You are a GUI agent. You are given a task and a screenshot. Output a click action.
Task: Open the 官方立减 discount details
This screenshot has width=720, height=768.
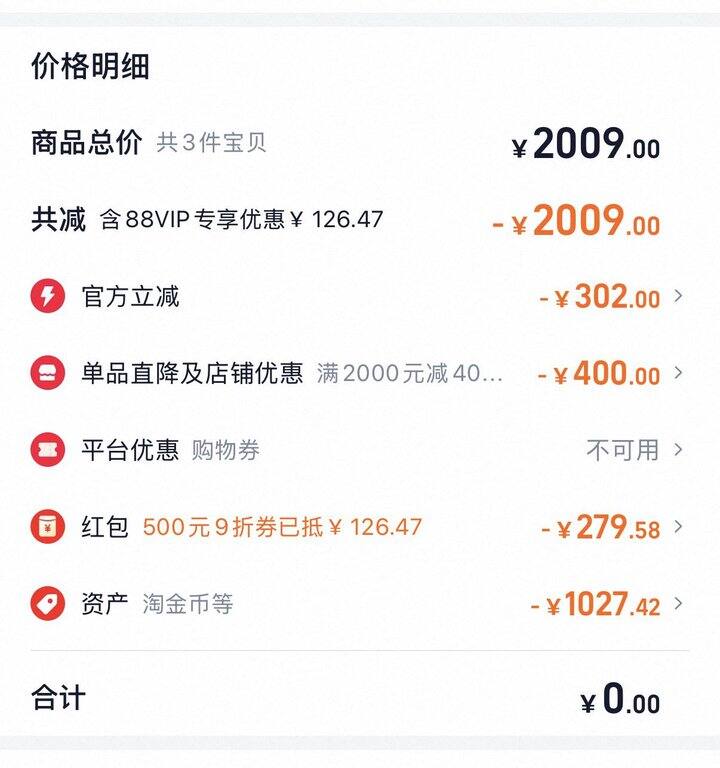click(360, 297)
